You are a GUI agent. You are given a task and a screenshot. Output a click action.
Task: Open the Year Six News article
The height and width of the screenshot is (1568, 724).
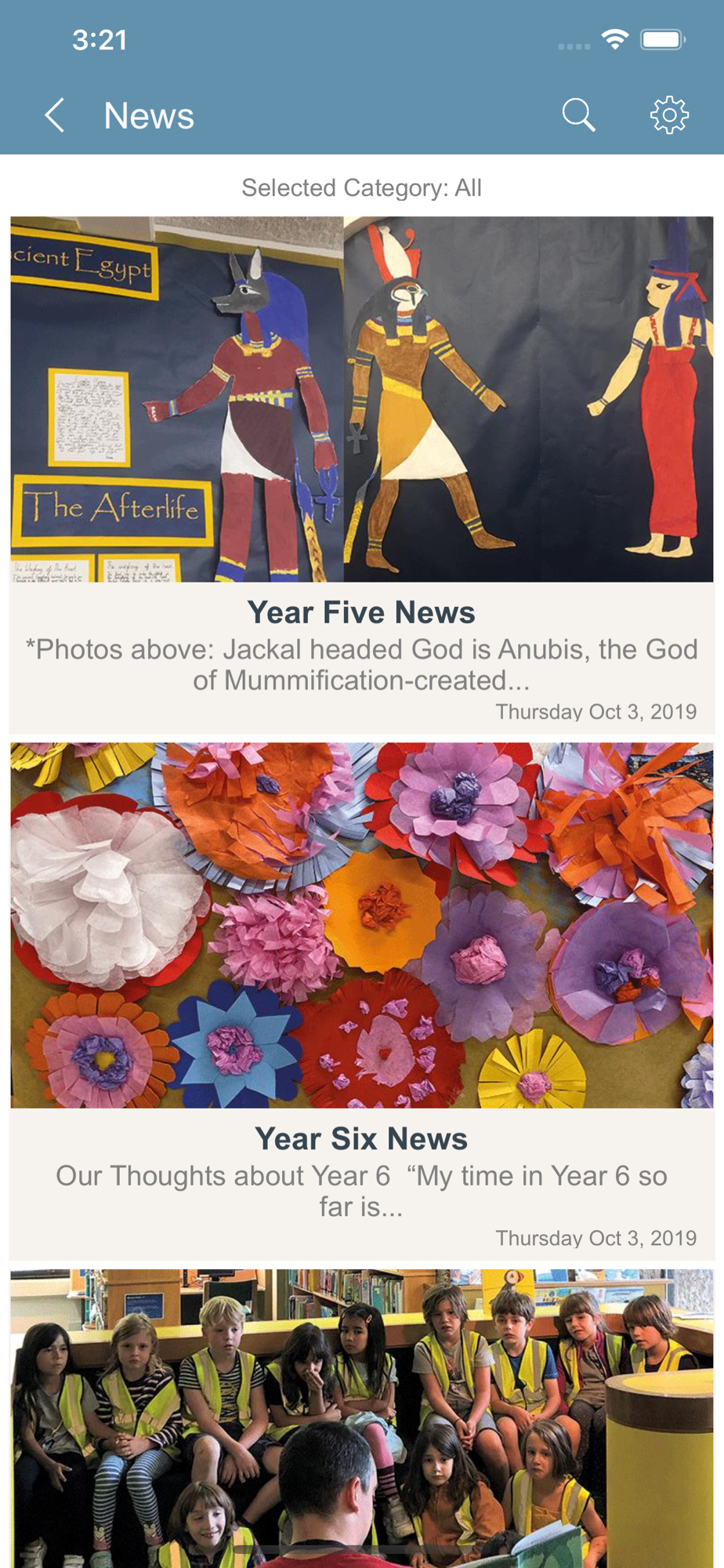[x=361, y=1138]
